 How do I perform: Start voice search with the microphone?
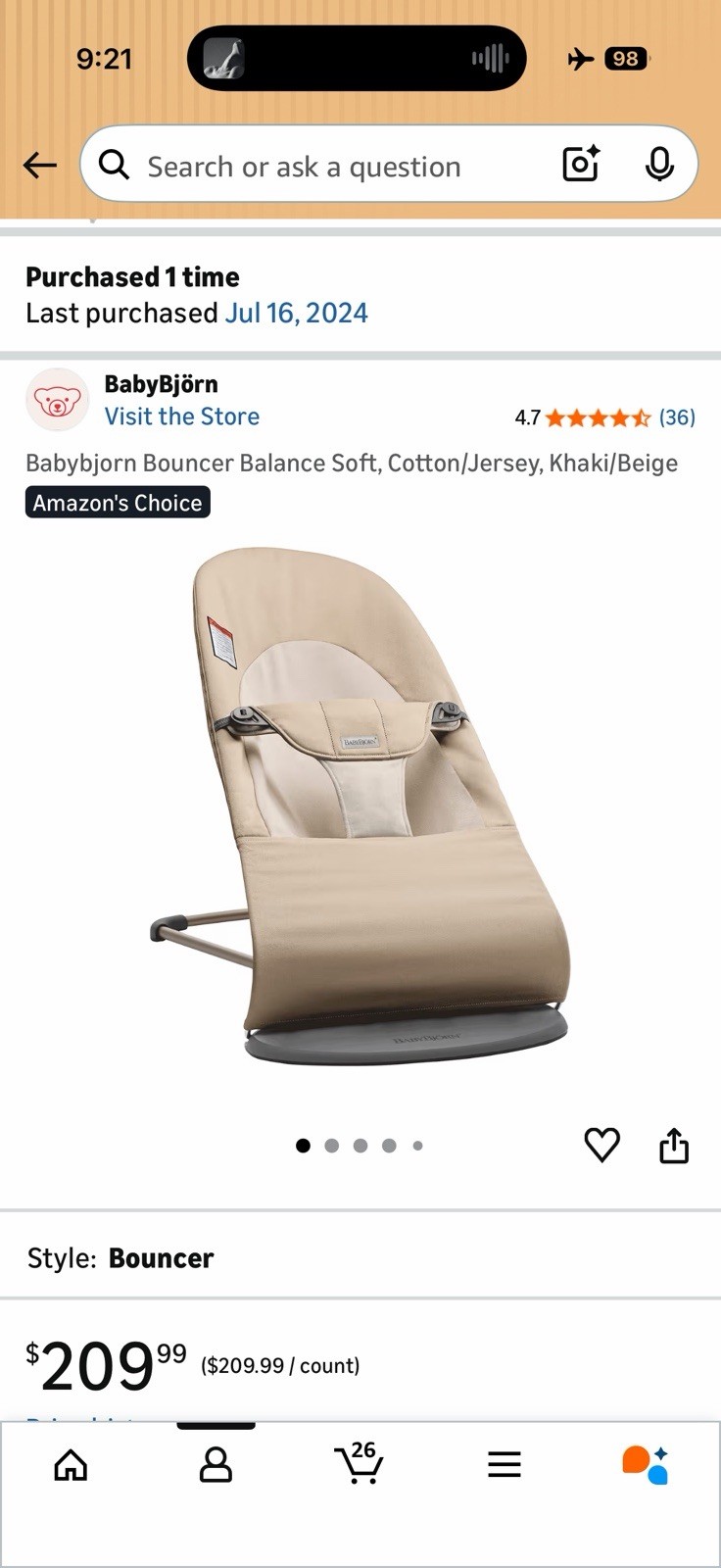[x=659, y=165]
